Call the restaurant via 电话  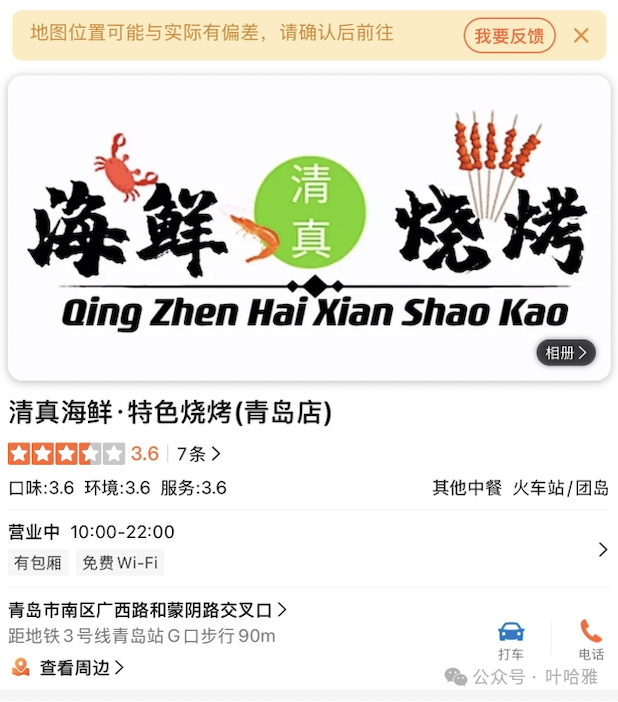(x=591, y=640)
